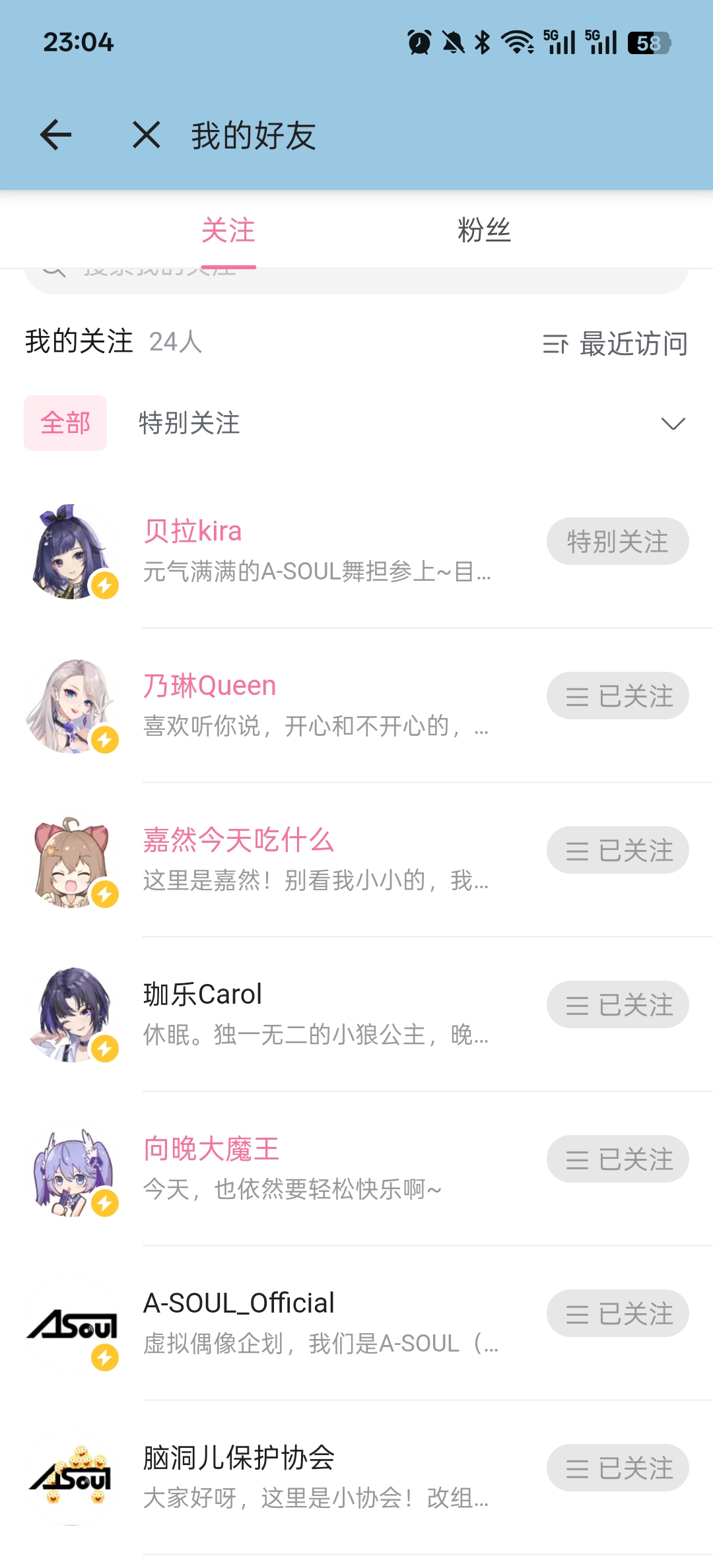Filter by 特别关注 group
The width and height of the screenshot is (713, 1568).
[189, 423]
